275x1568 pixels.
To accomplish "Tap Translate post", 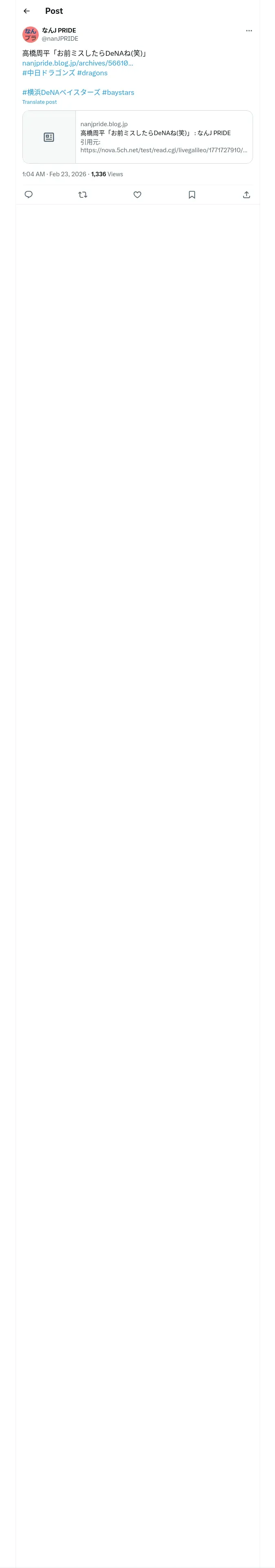I will [40, 102].
